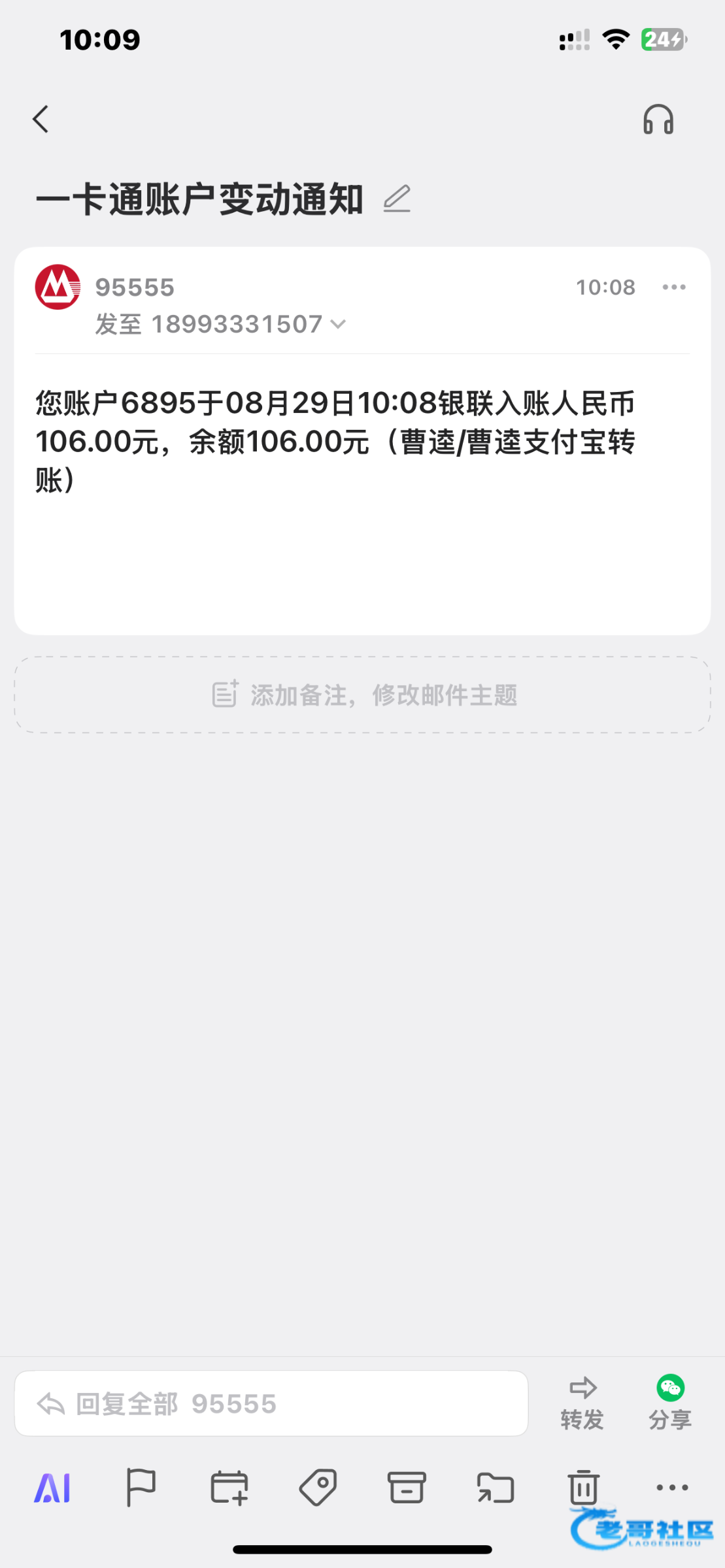Flag this email
The image size is (725, 1568).
point(141,1489)
